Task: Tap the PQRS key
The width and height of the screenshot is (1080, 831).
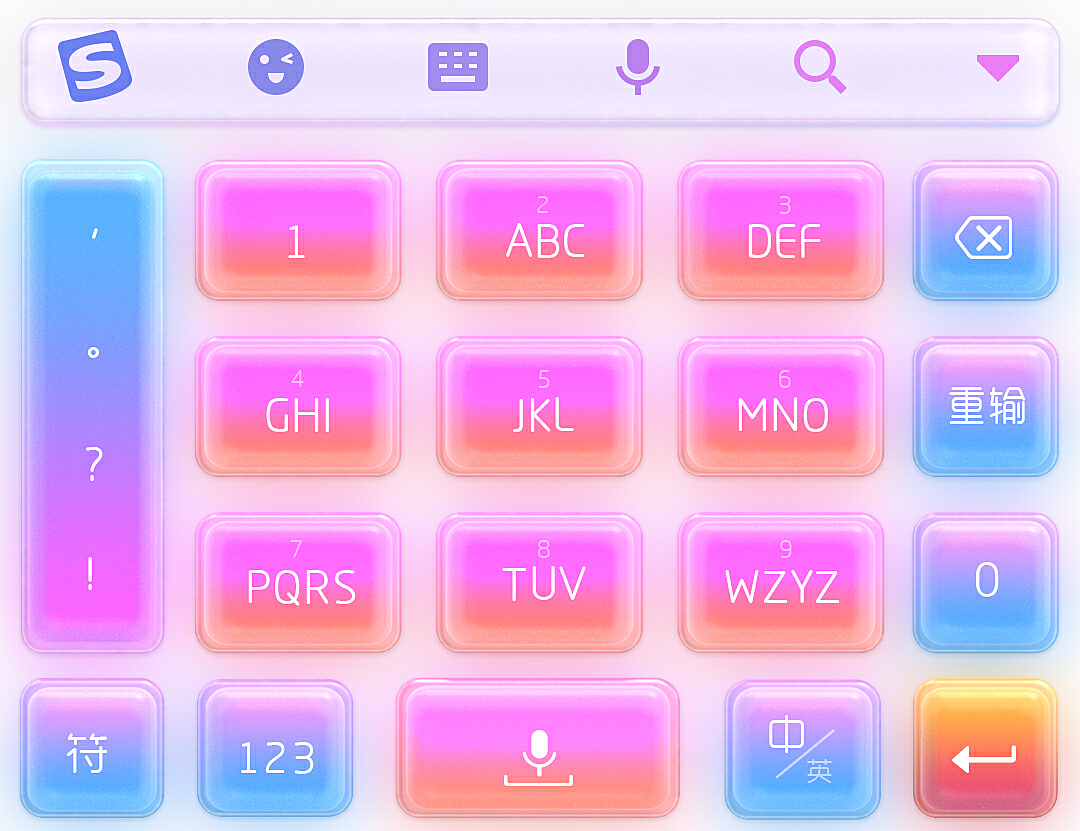Action: [x=298, y=582]
